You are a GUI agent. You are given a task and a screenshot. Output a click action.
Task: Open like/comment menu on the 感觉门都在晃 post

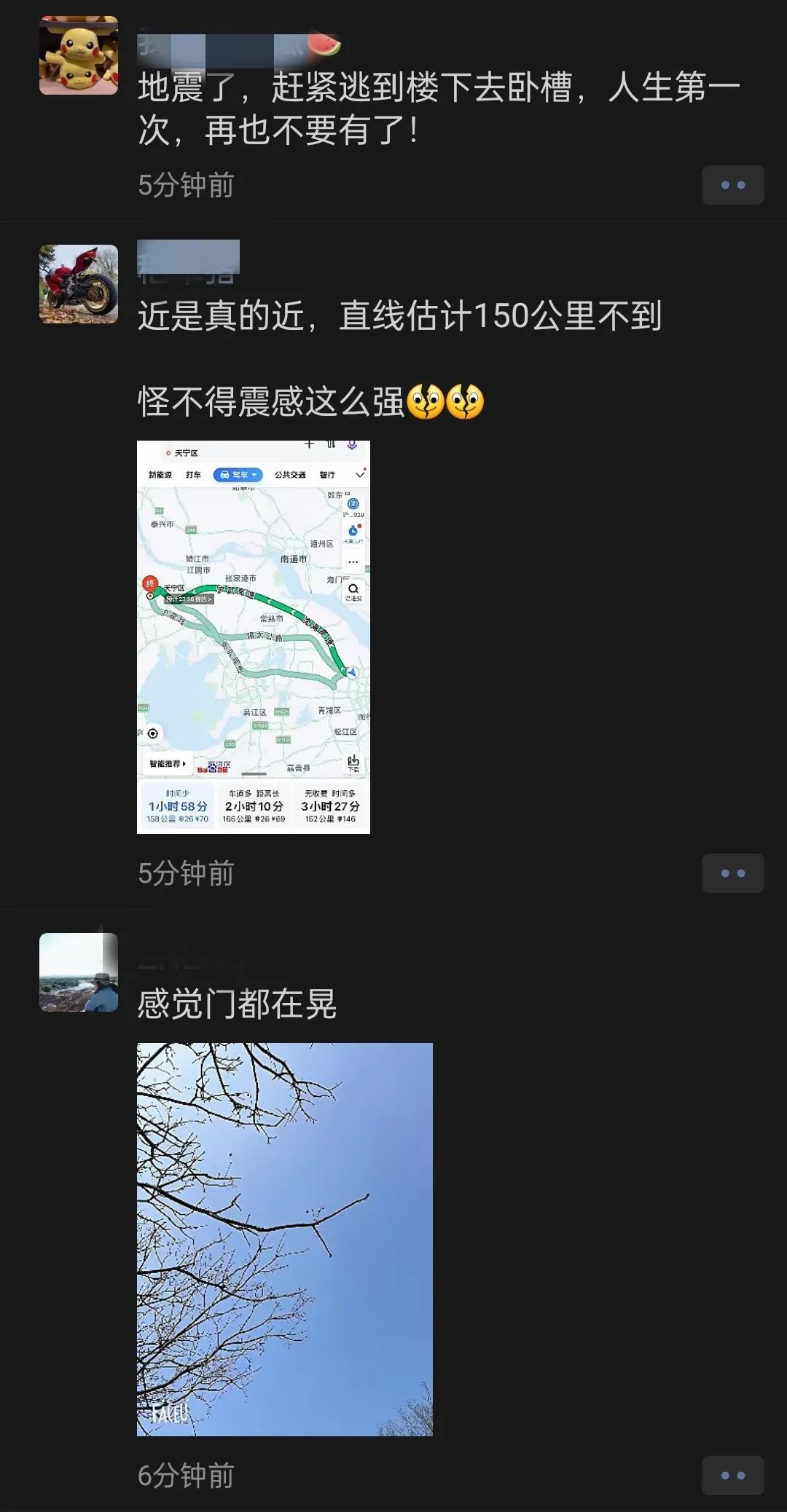(x=732, y=1476)
